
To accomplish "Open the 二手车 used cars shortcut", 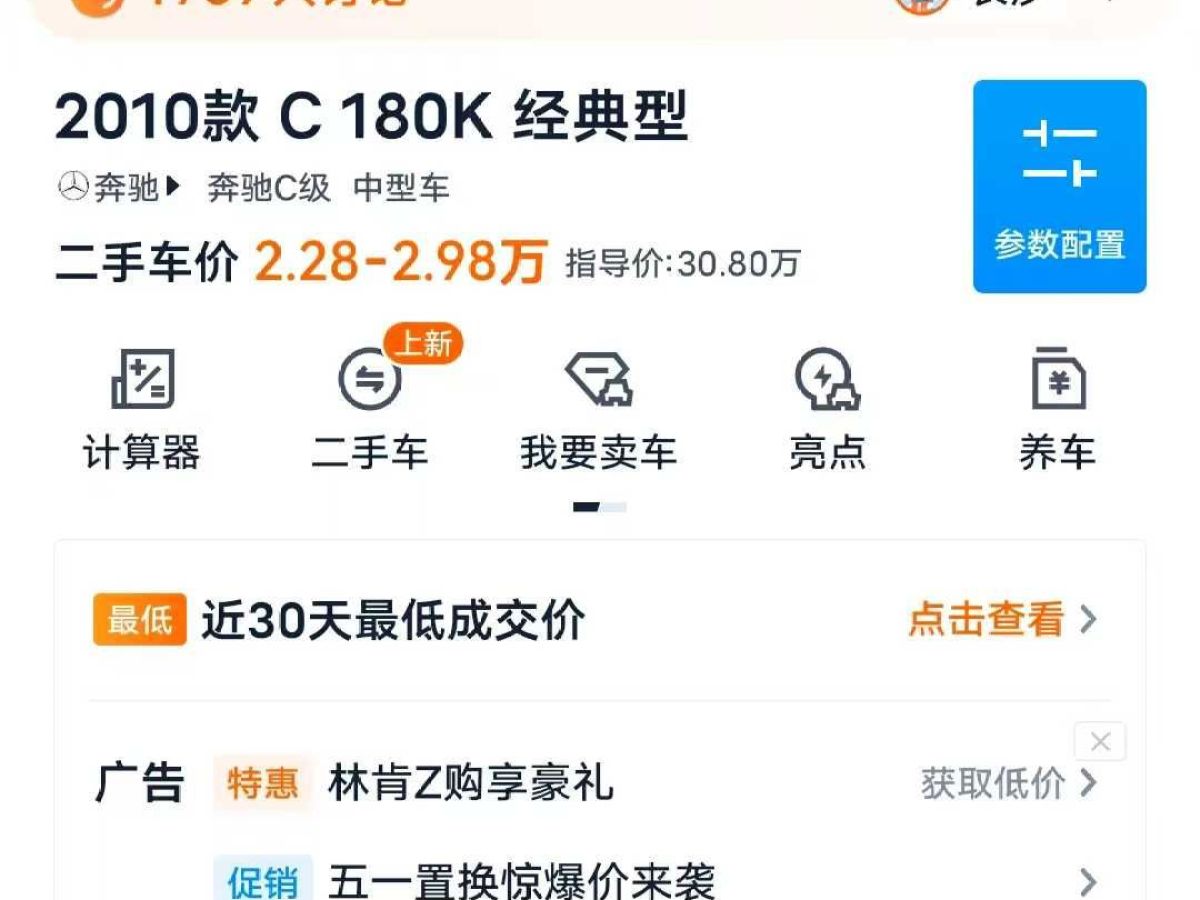I will pos(370,410).
